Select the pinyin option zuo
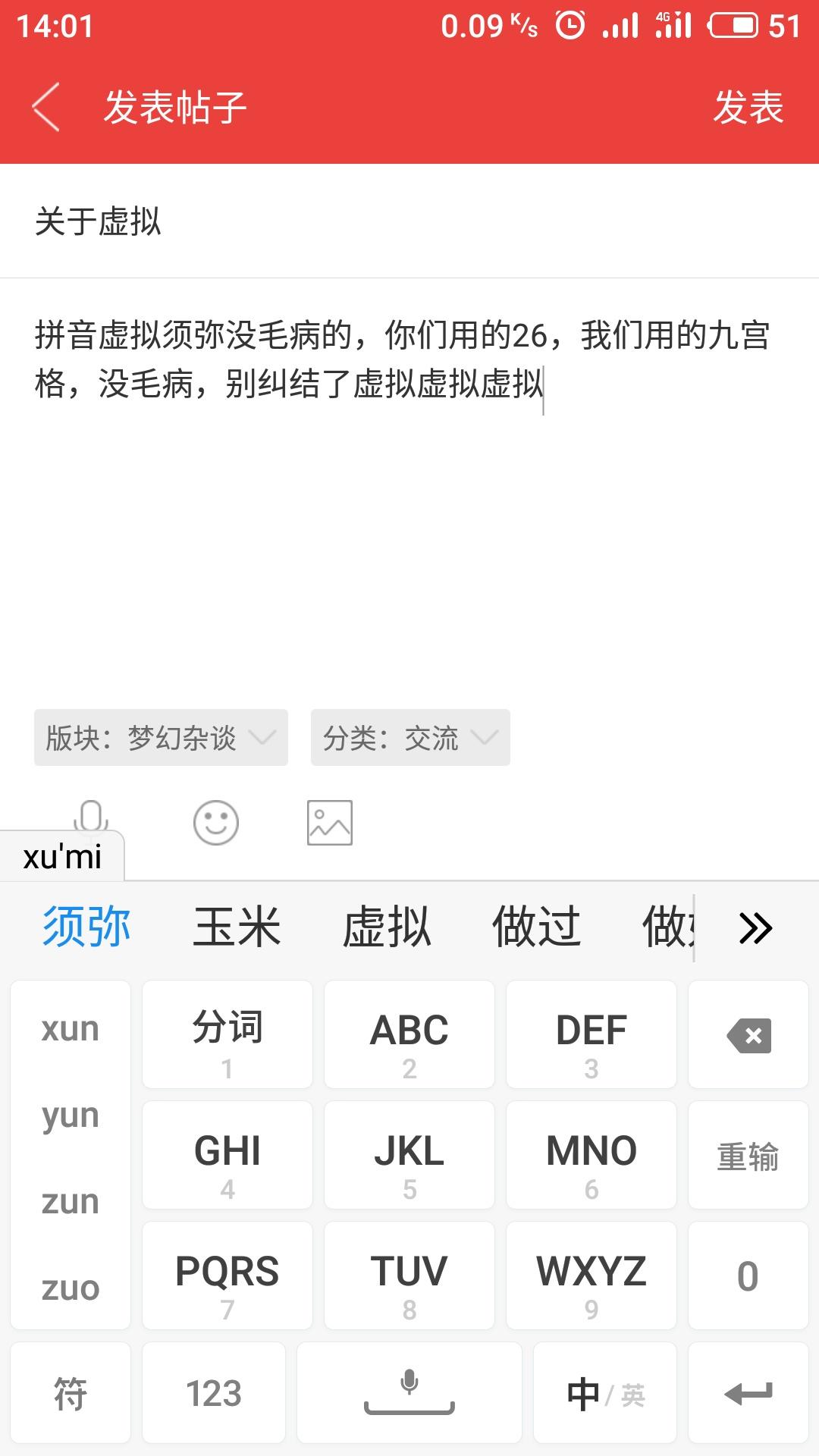Screen dimensions: 819x1456 [71, 1288]
